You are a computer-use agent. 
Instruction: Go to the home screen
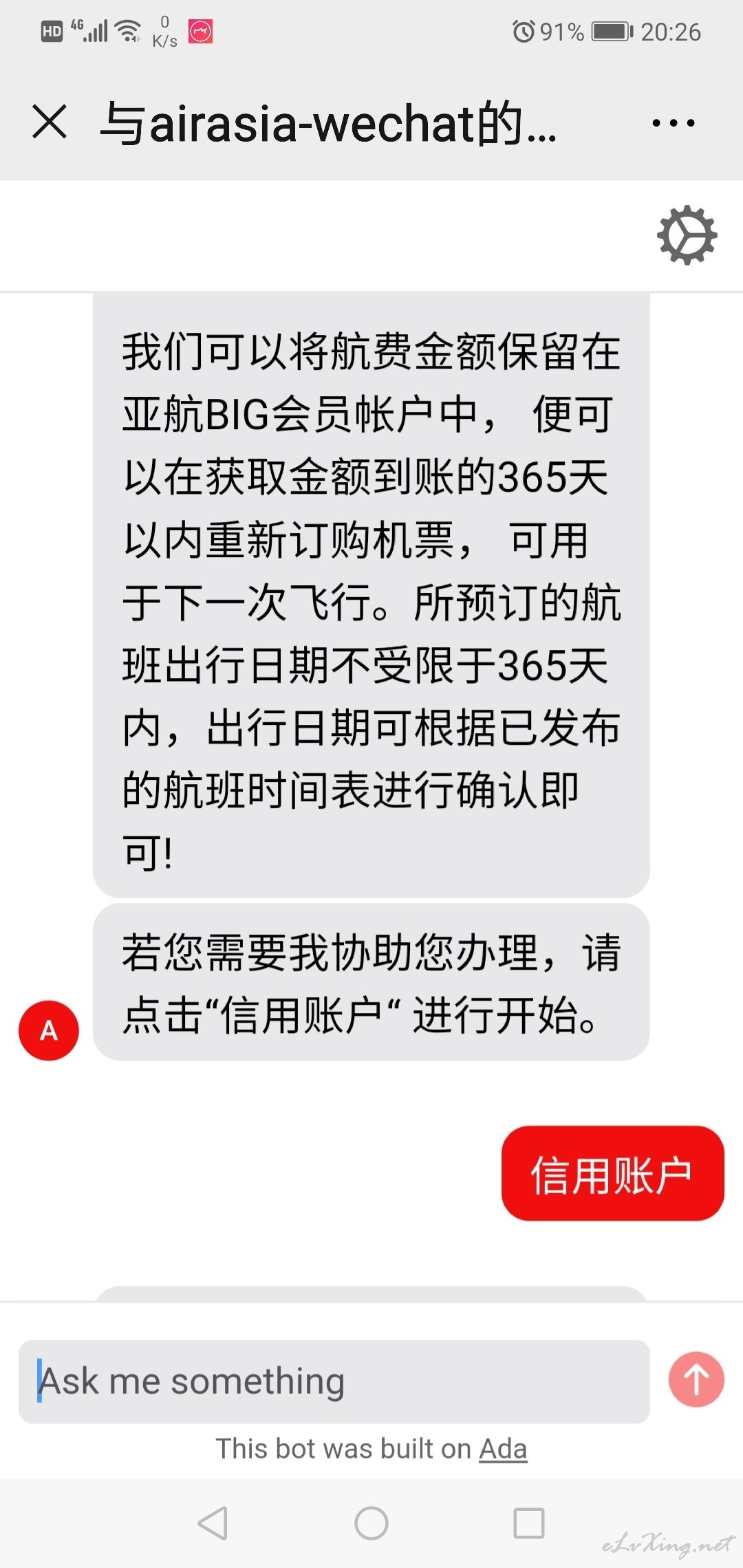tap(371, 1523)
